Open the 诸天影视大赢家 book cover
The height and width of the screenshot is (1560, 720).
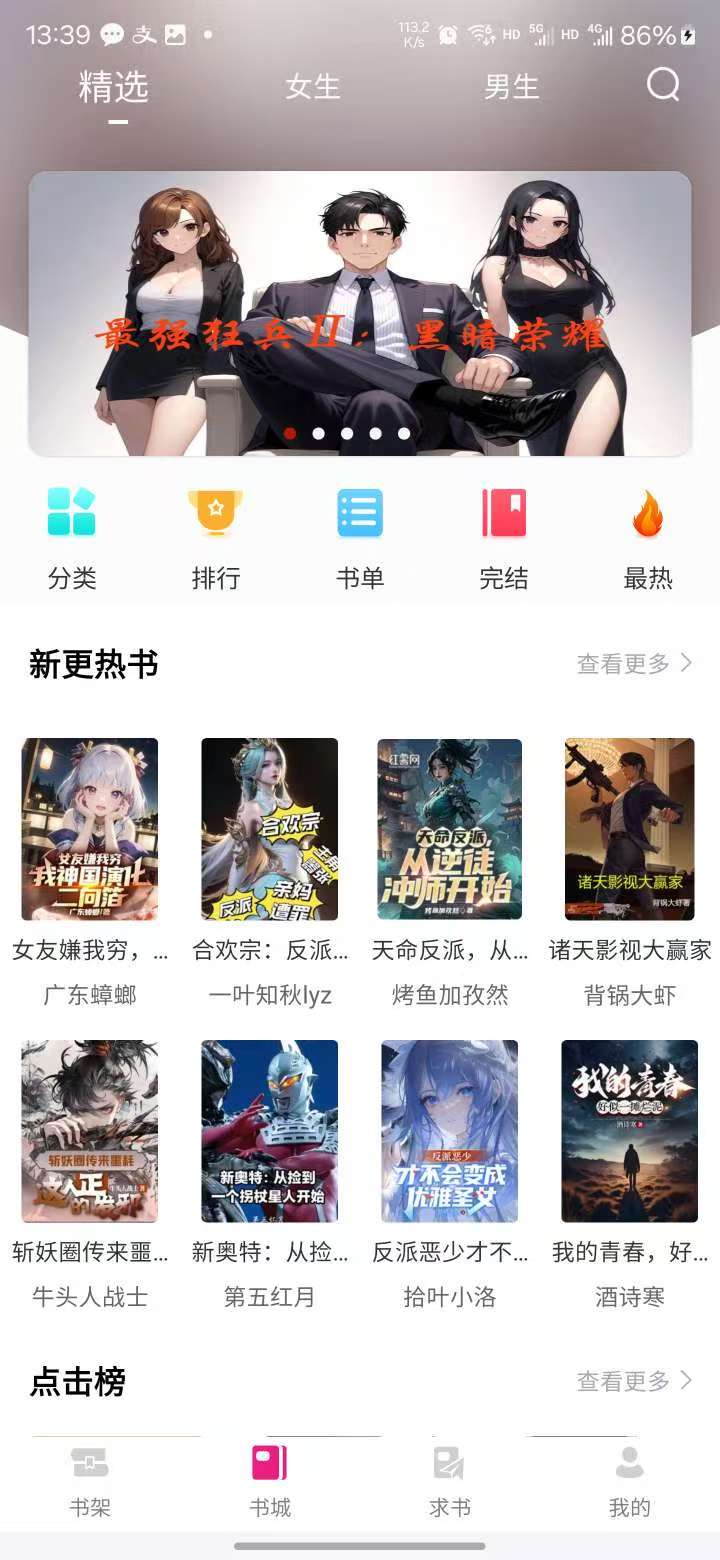pos(628,830)
